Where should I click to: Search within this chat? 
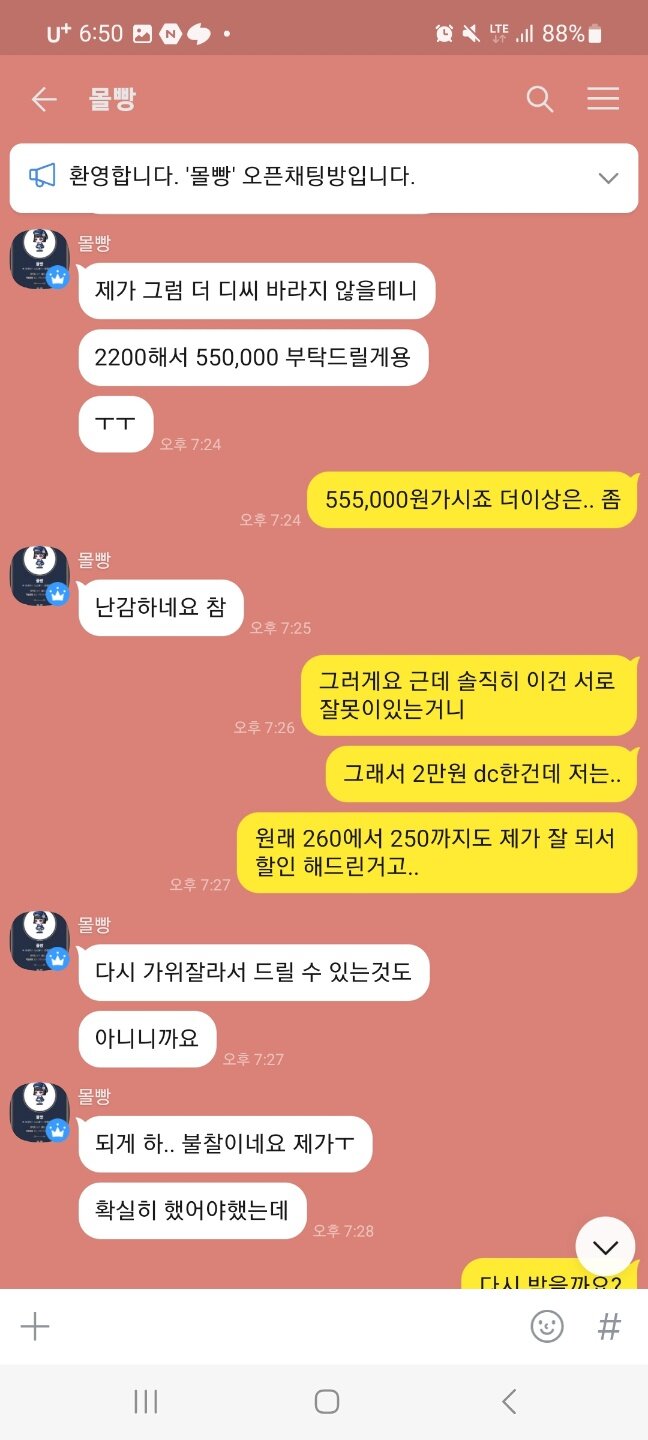click(540, 99)
